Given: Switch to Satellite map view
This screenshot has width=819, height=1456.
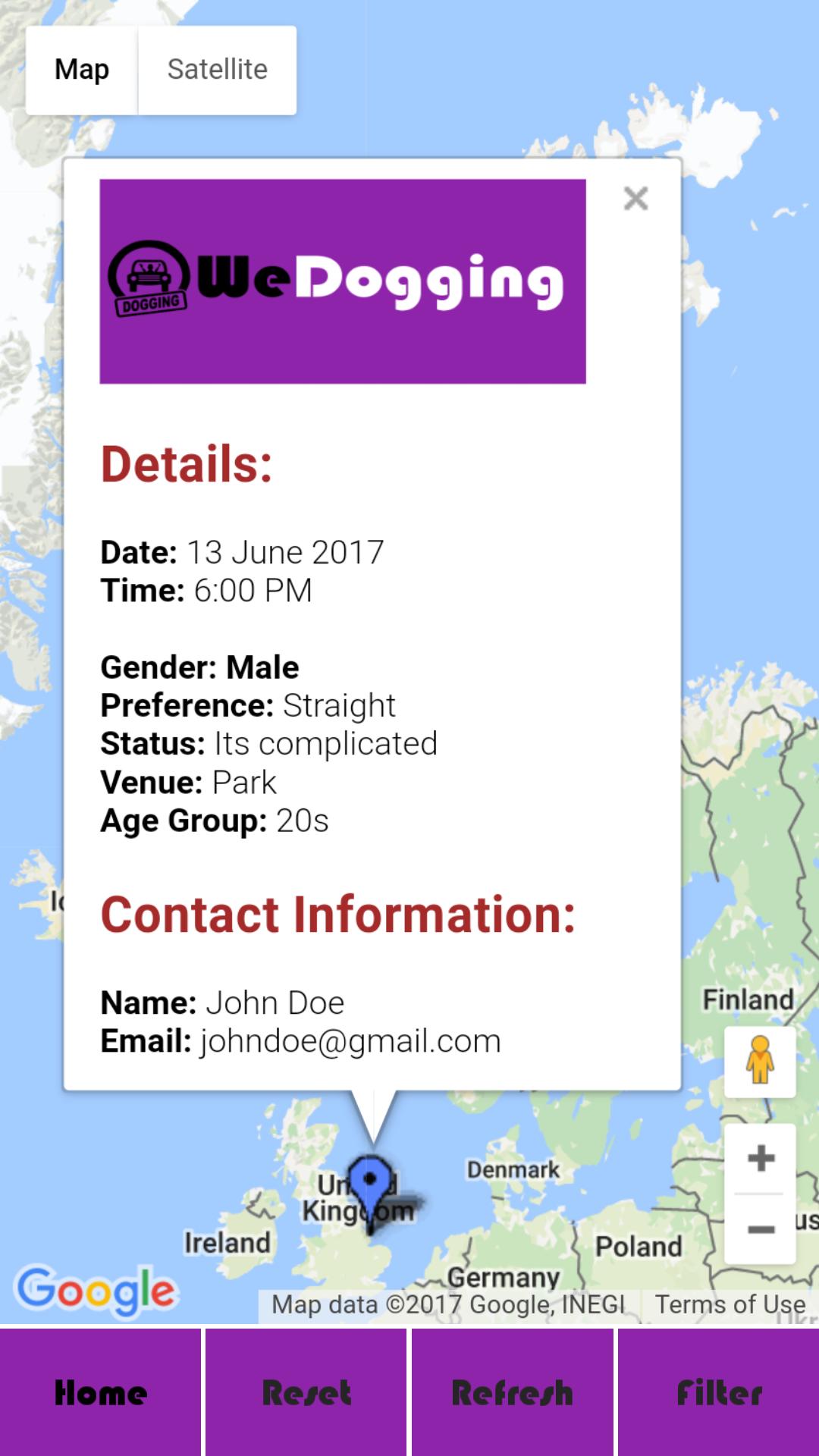Looking at the screenshot, I should tap(217, 70).
